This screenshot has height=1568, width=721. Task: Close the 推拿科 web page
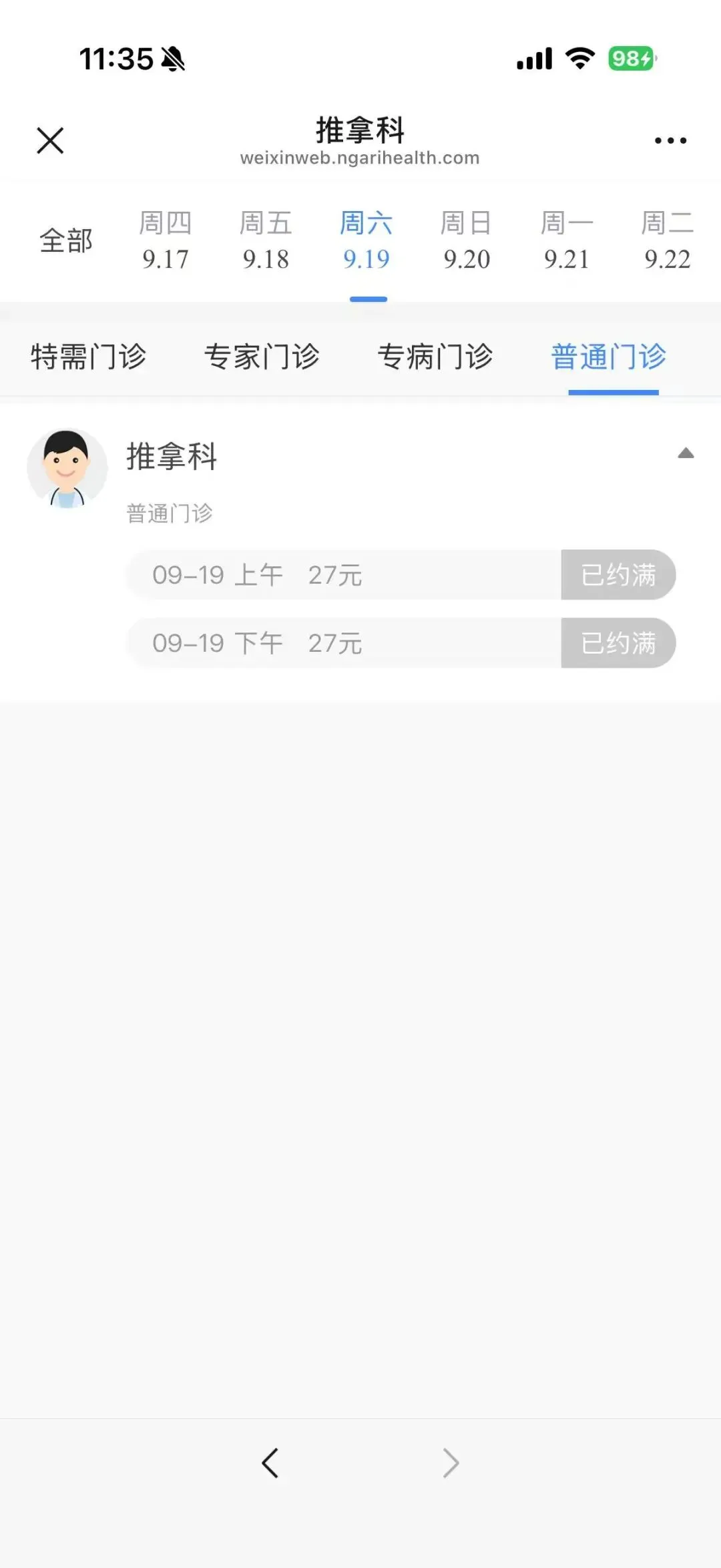50,141
